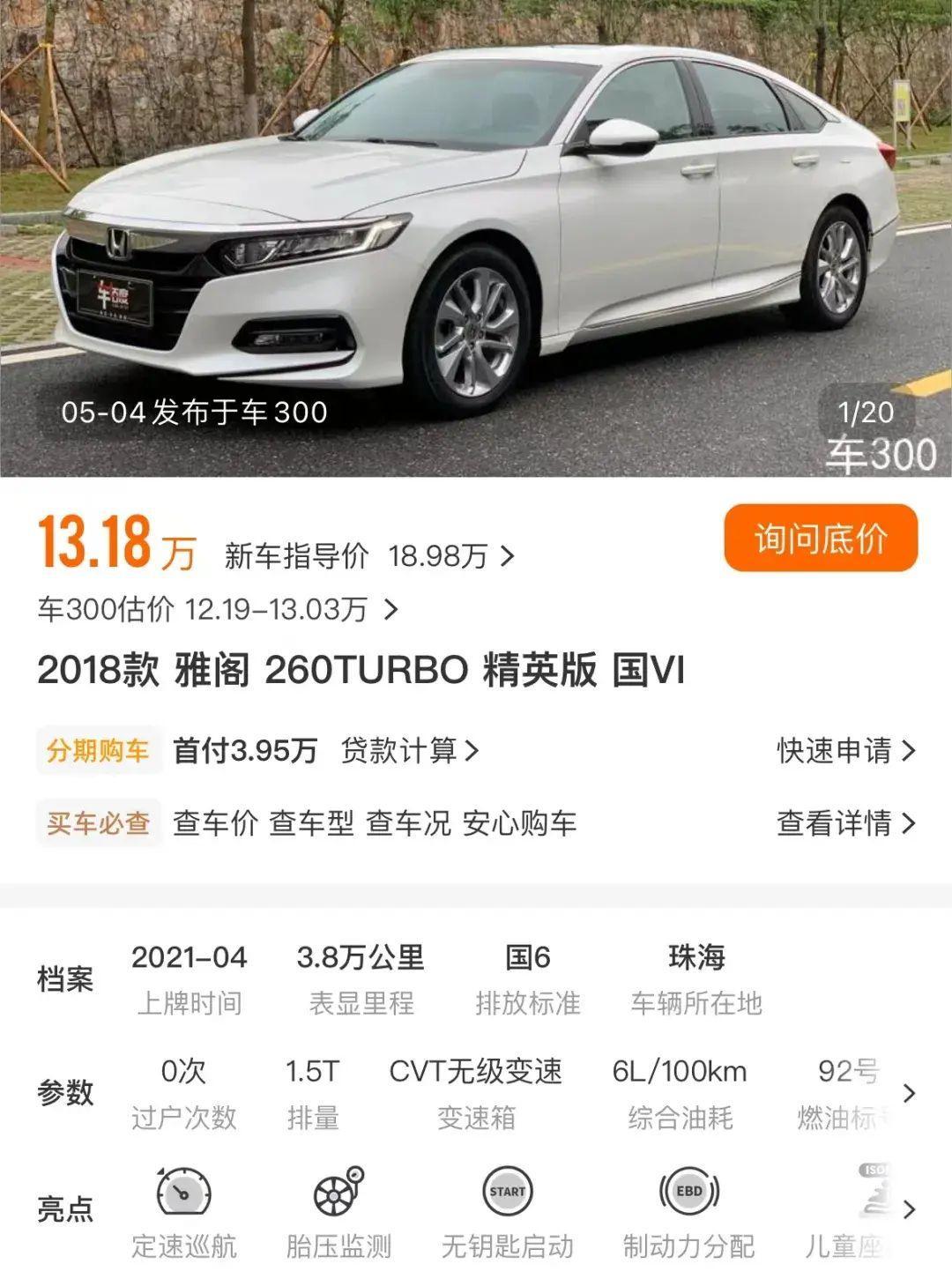Select 快速申请 for installment purchase
952x1279 pixels.
coord(845,751)
